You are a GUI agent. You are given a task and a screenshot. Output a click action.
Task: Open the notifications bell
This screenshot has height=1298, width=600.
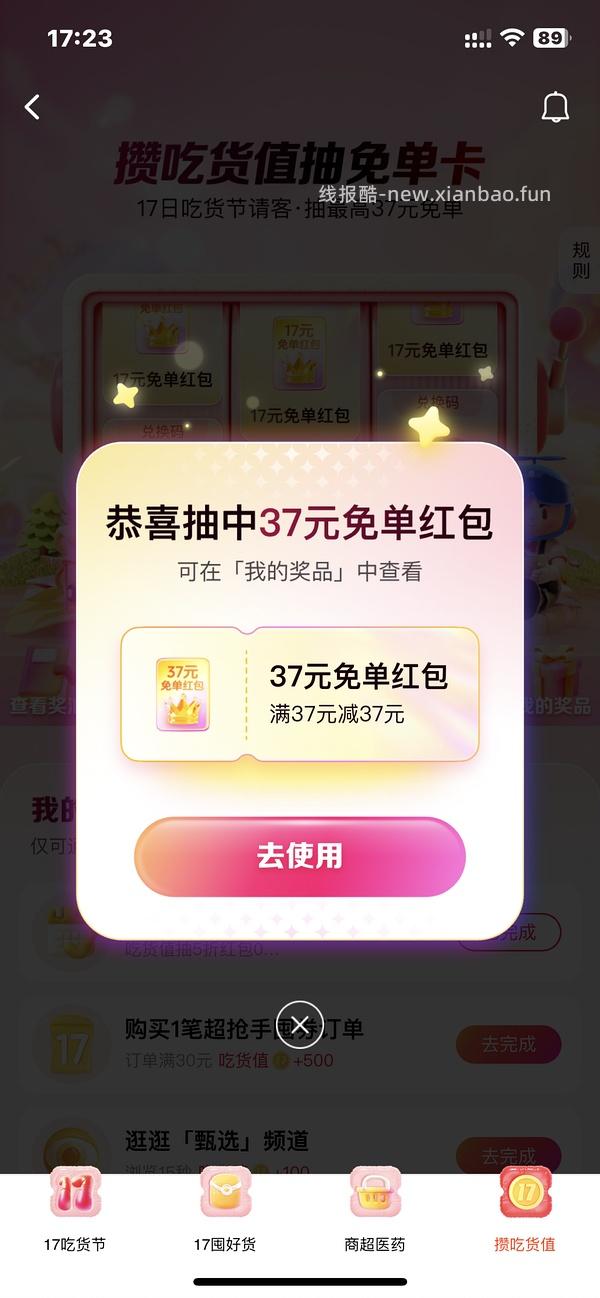(555, 107)
